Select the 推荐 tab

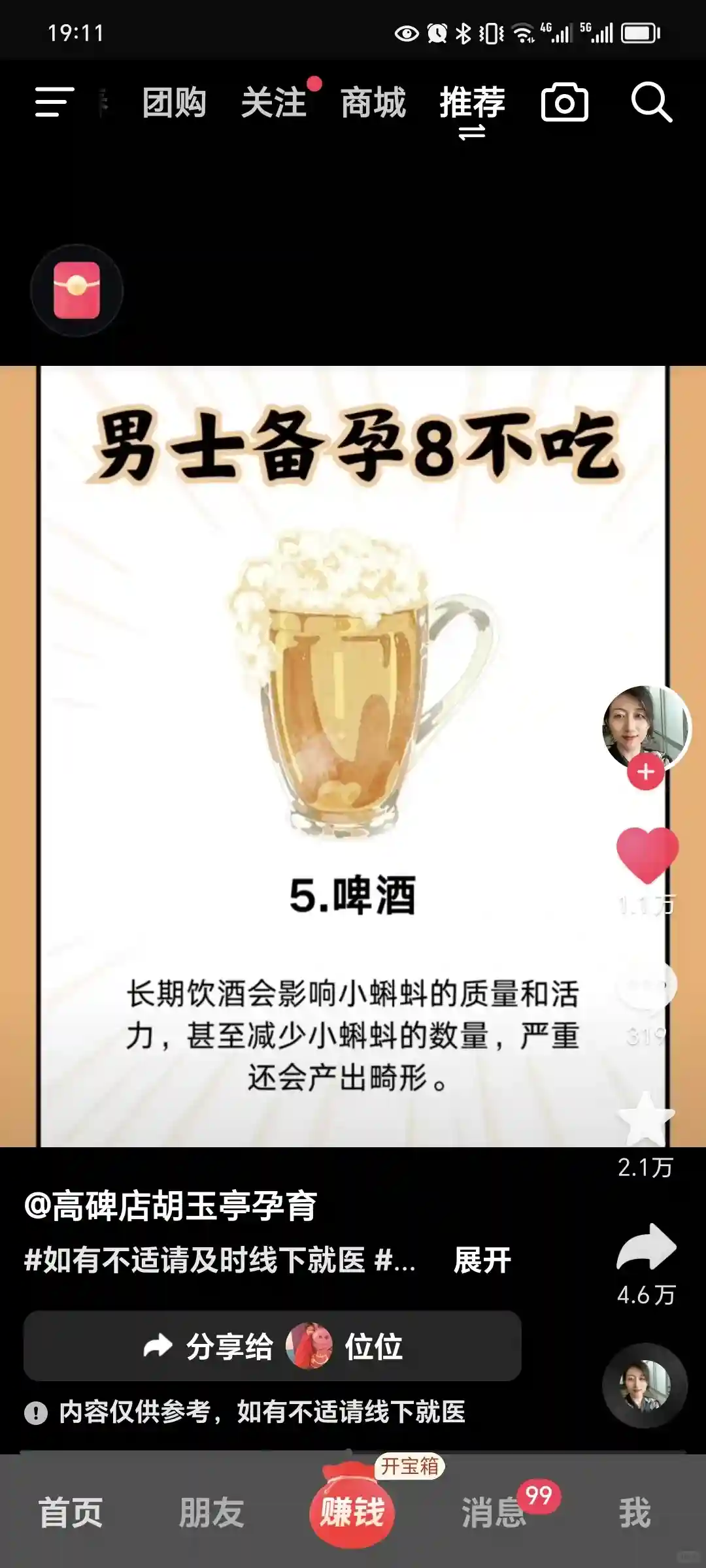point(472,103)
